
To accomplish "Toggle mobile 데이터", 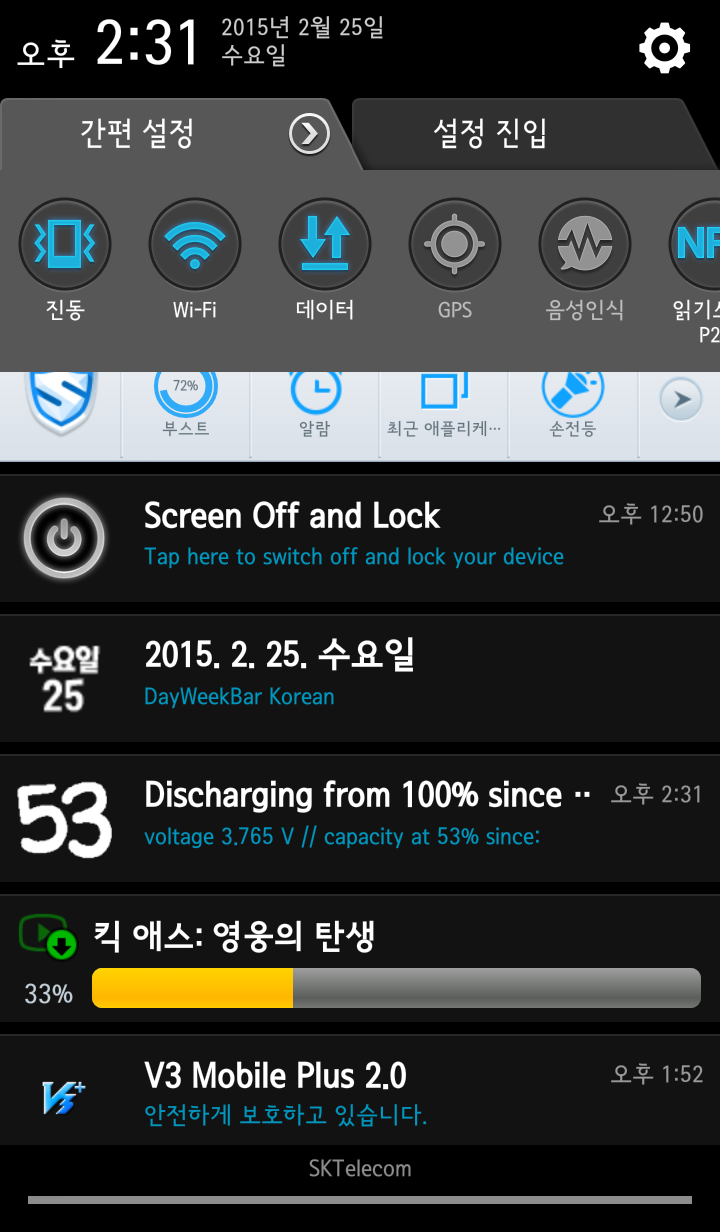I will click(x=325, y=260).
